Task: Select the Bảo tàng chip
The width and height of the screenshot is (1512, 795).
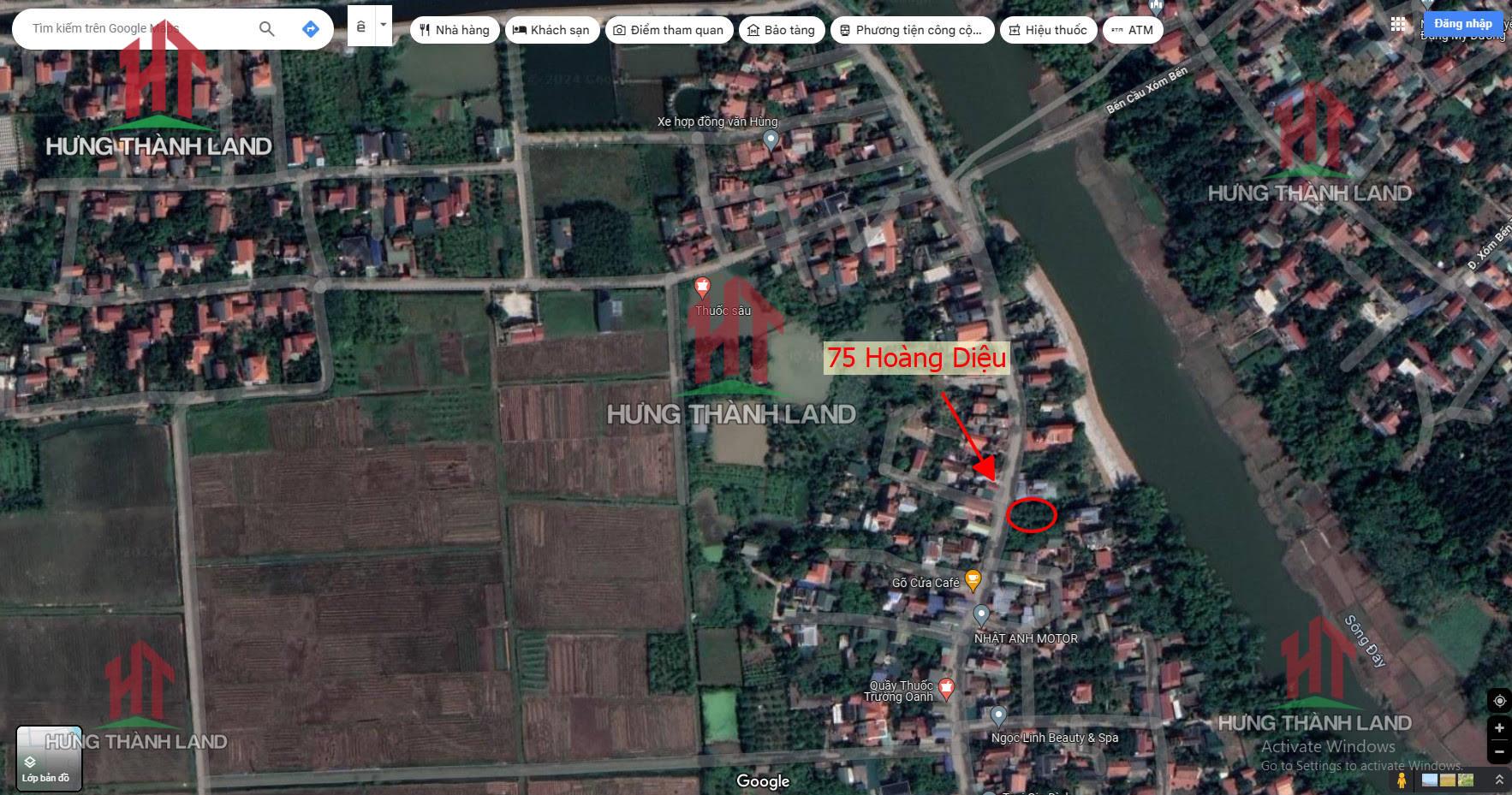Action: point(780,30)
